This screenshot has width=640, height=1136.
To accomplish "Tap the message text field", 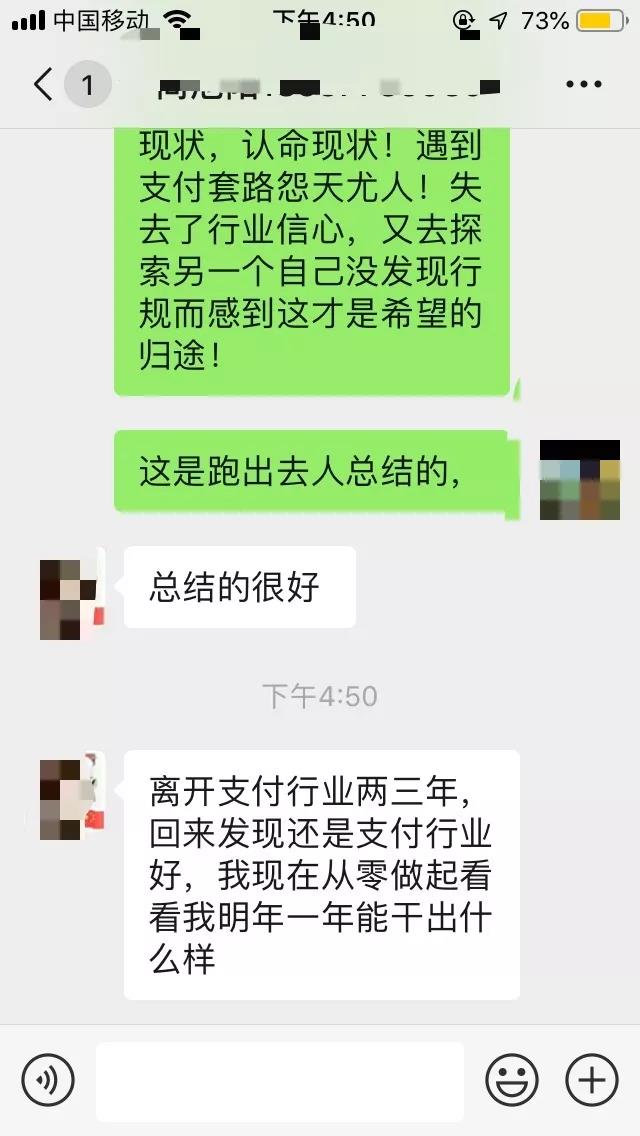I will (x=280, y=1081).
